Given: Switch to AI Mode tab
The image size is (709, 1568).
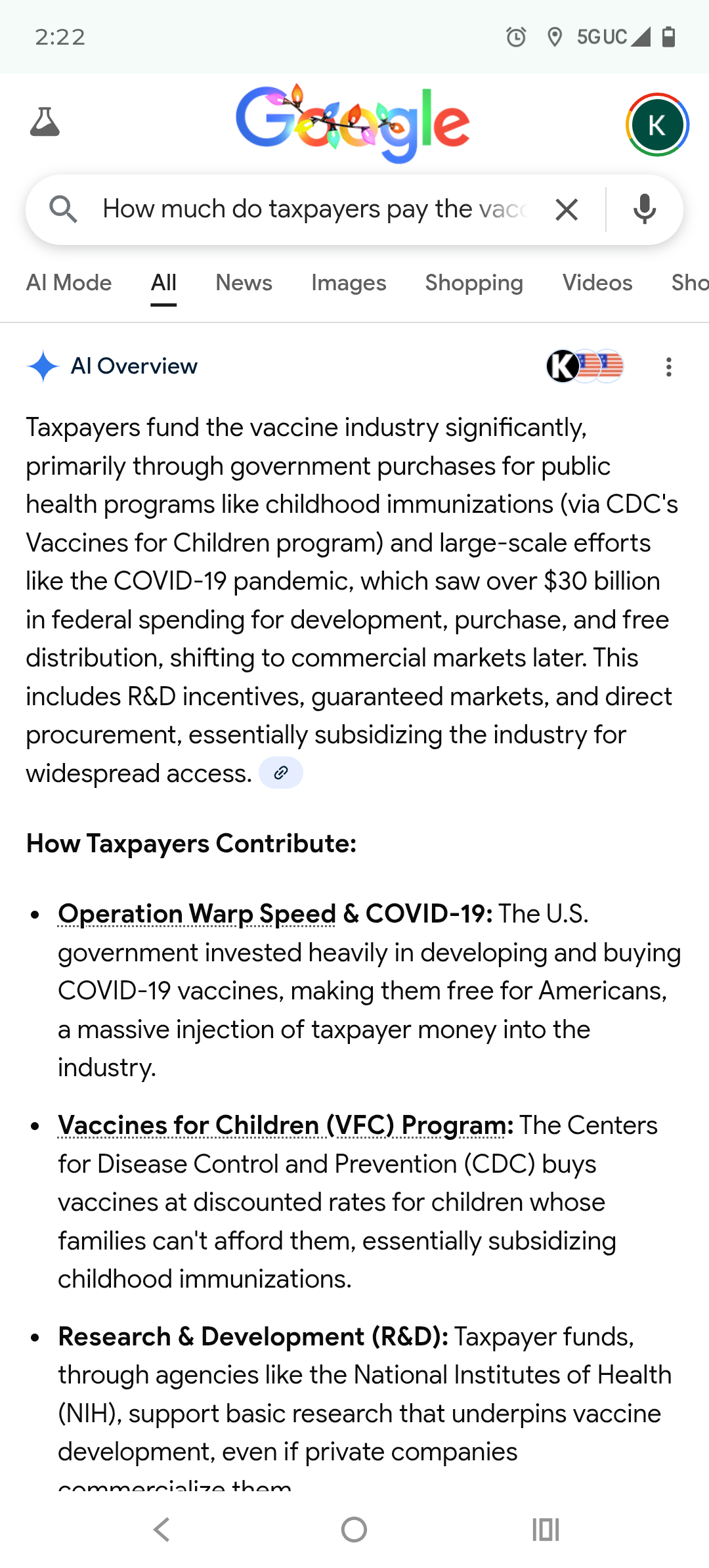Looking at the screenshot, I should click(x=69, y=283).
